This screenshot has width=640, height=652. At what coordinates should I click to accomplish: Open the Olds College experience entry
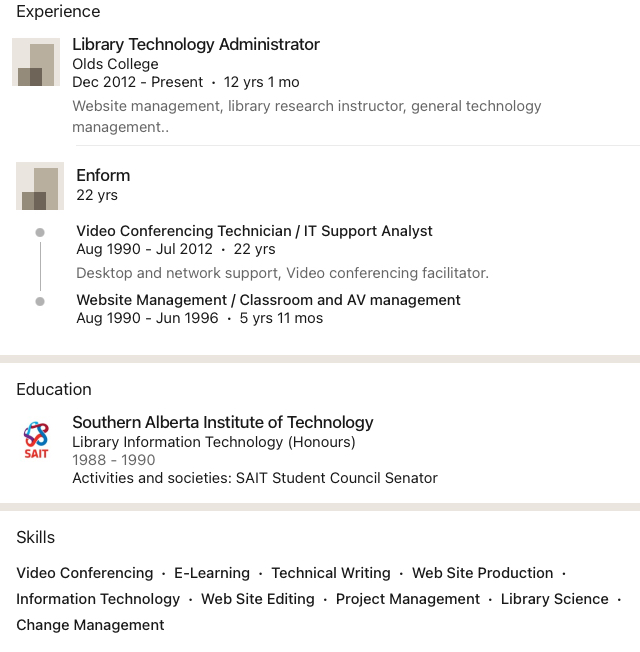tap(196, 45)
